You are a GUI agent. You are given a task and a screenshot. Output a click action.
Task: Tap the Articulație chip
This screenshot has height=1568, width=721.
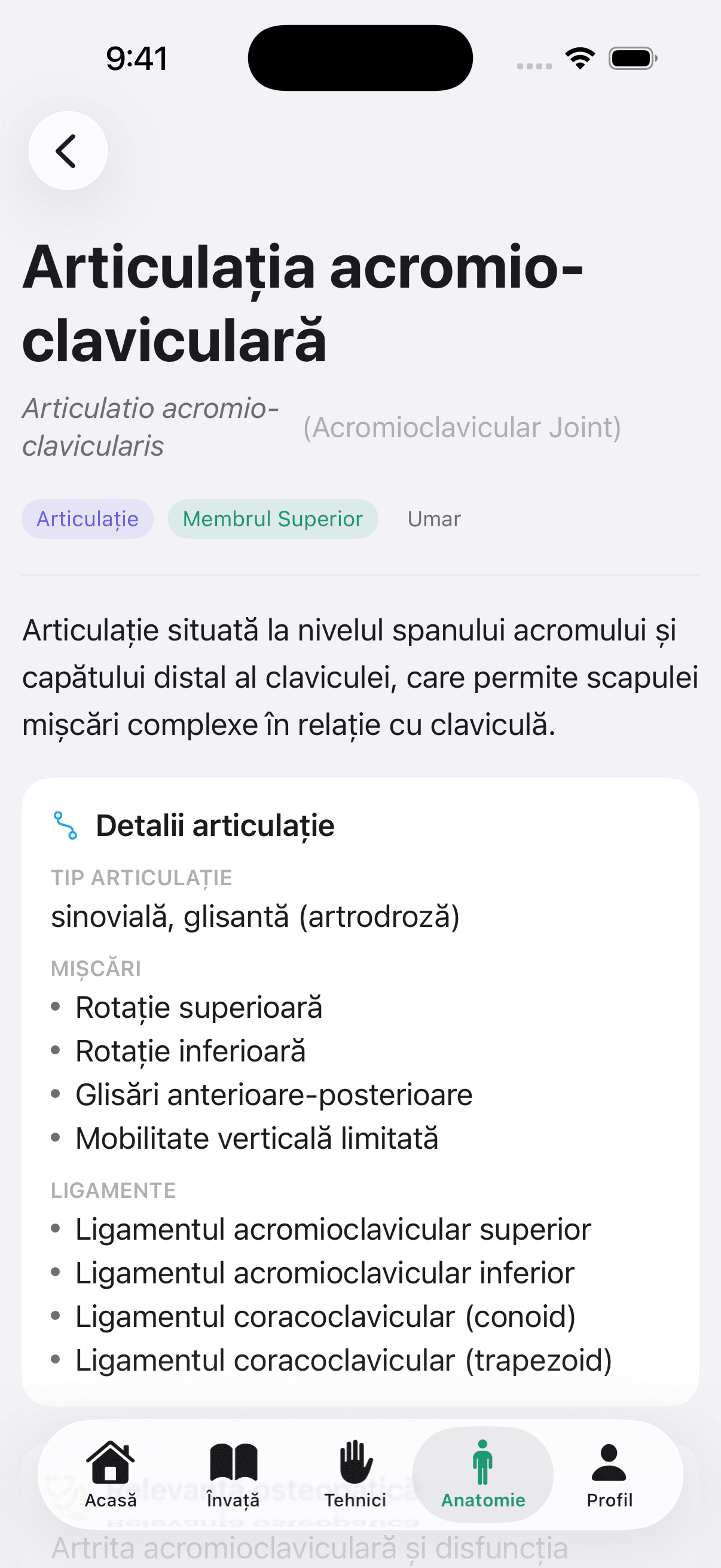(x=88, y=518)
